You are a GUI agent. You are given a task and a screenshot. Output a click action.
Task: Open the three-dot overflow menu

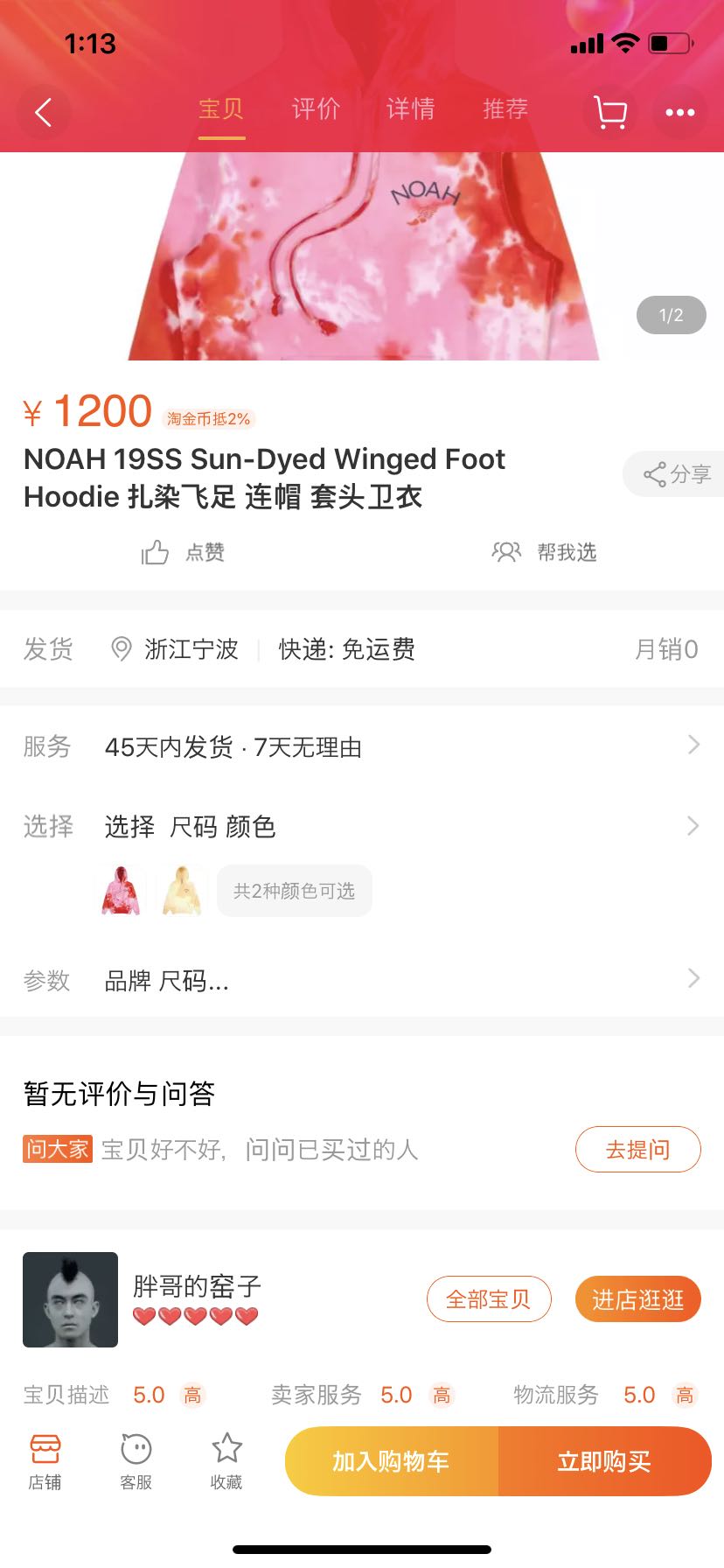[x=679, y=112]
